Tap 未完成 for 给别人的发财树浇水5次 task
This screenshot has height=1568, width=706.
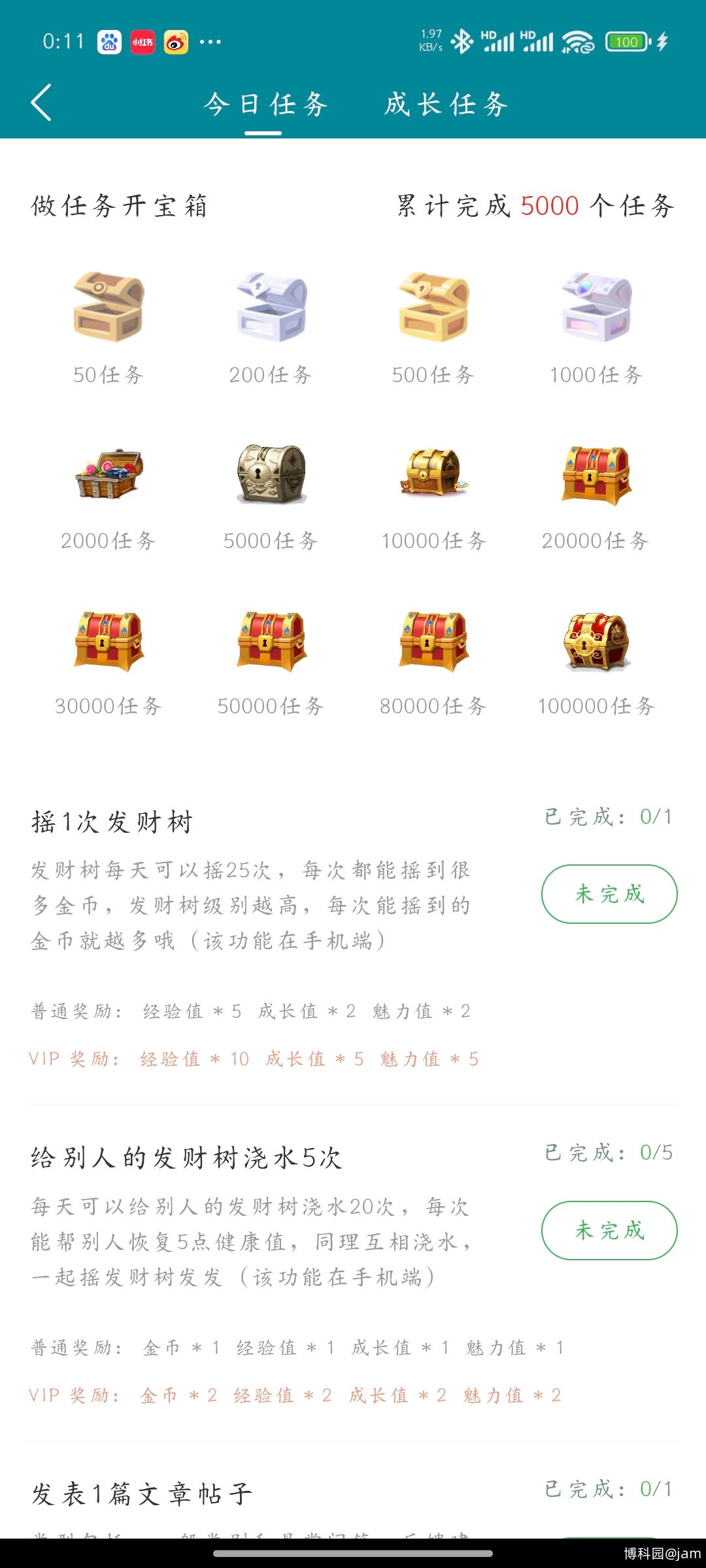[x=609, y=1230]
